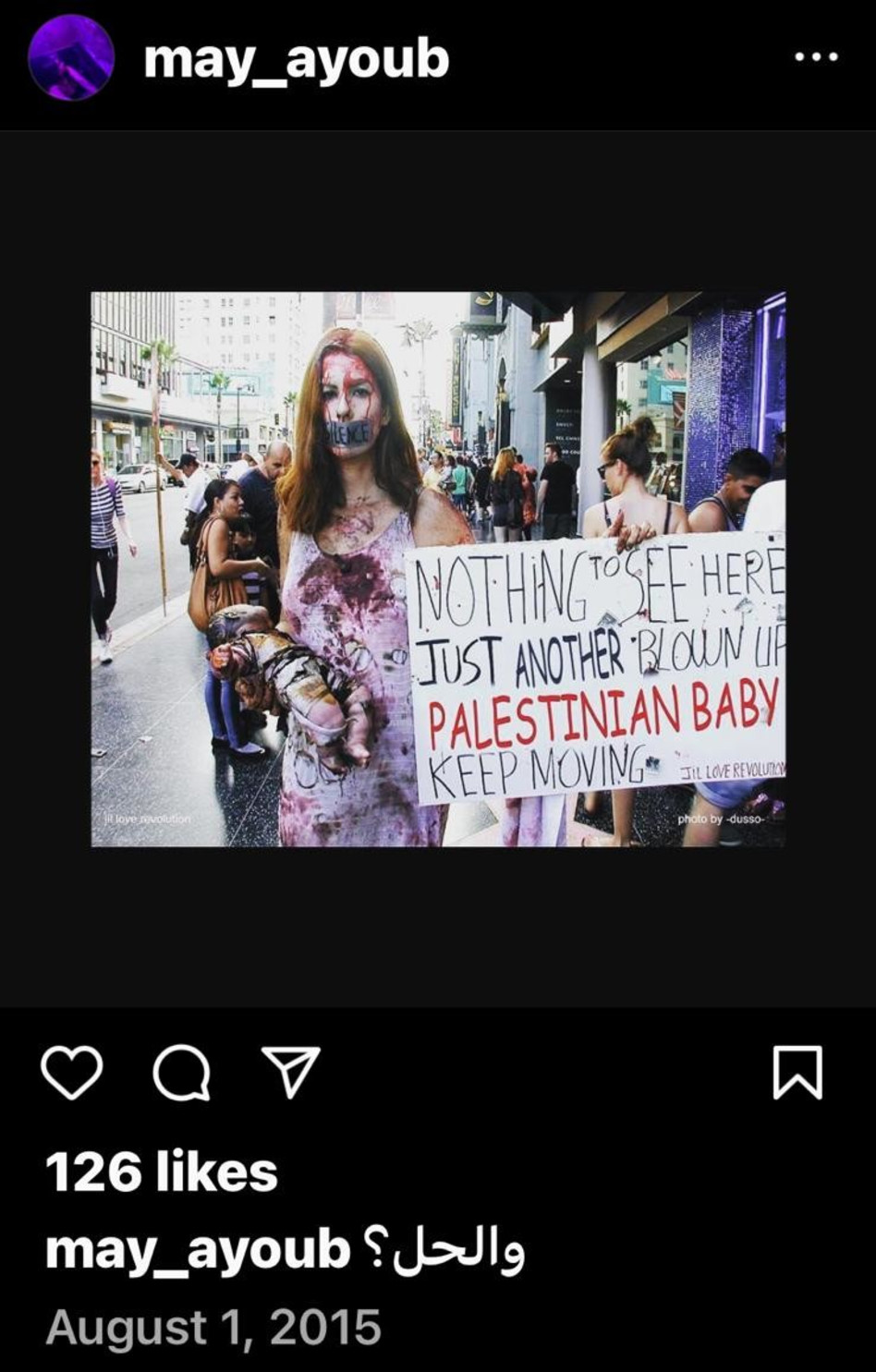View the 126 likes list
The height and width of the screenshot is (1372, 876).
(161, 1172)
